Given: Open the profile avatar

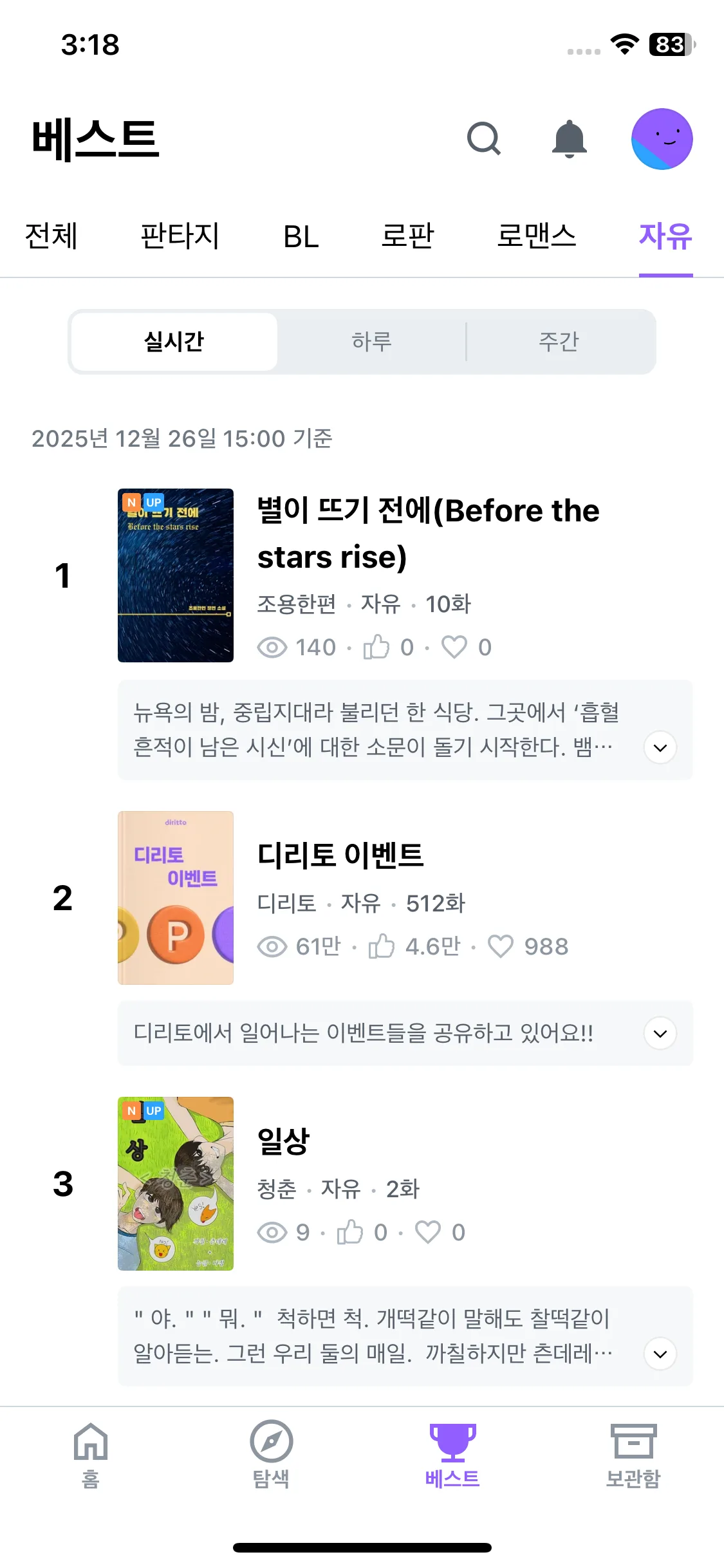Looking at the screenshot, I should [662, 139].
